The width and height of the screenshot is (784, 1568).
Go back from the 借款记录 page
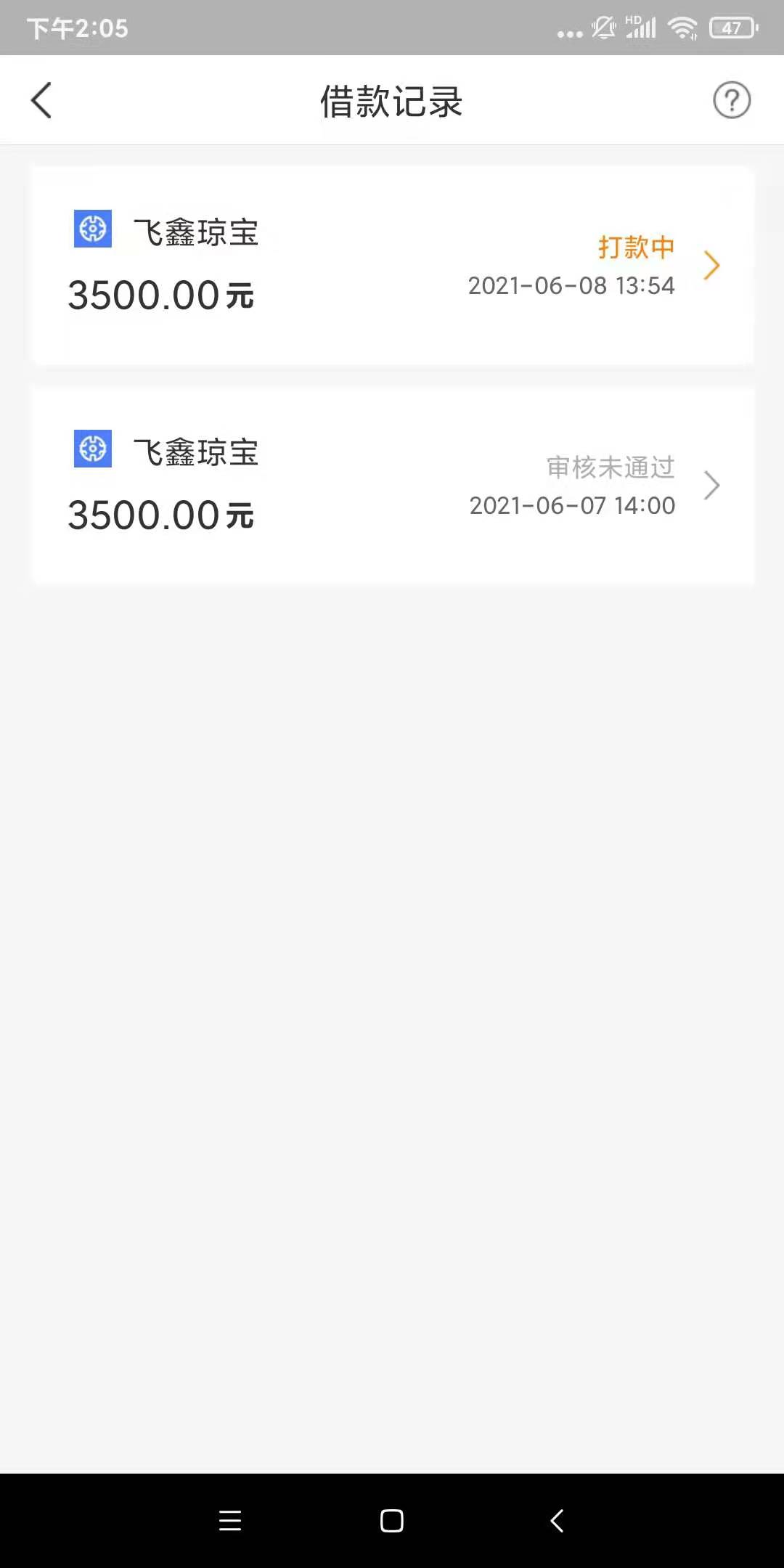41,100
